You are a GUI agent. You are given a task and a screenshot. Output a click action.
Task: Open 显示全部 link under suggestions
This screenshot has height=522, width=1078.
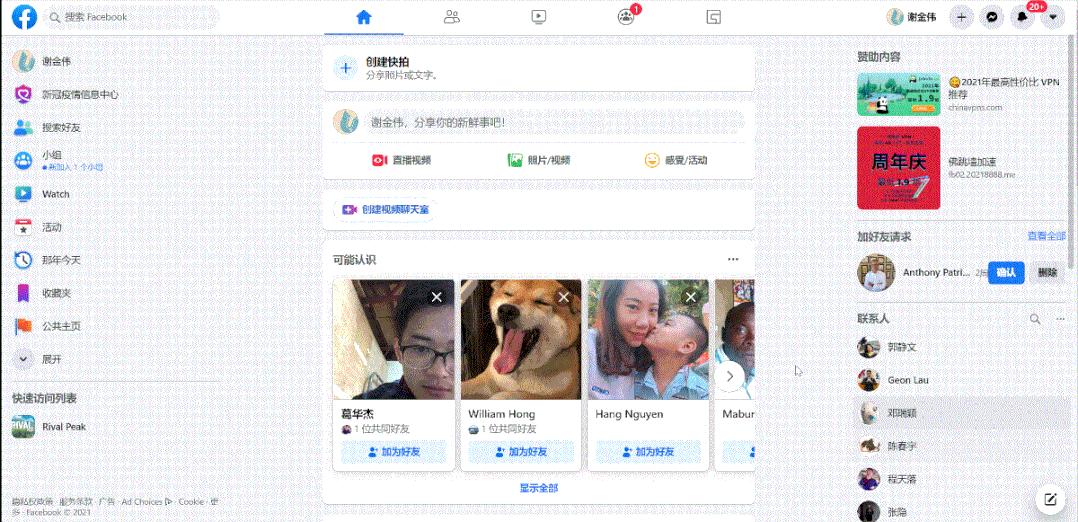(x=538, y=488)
